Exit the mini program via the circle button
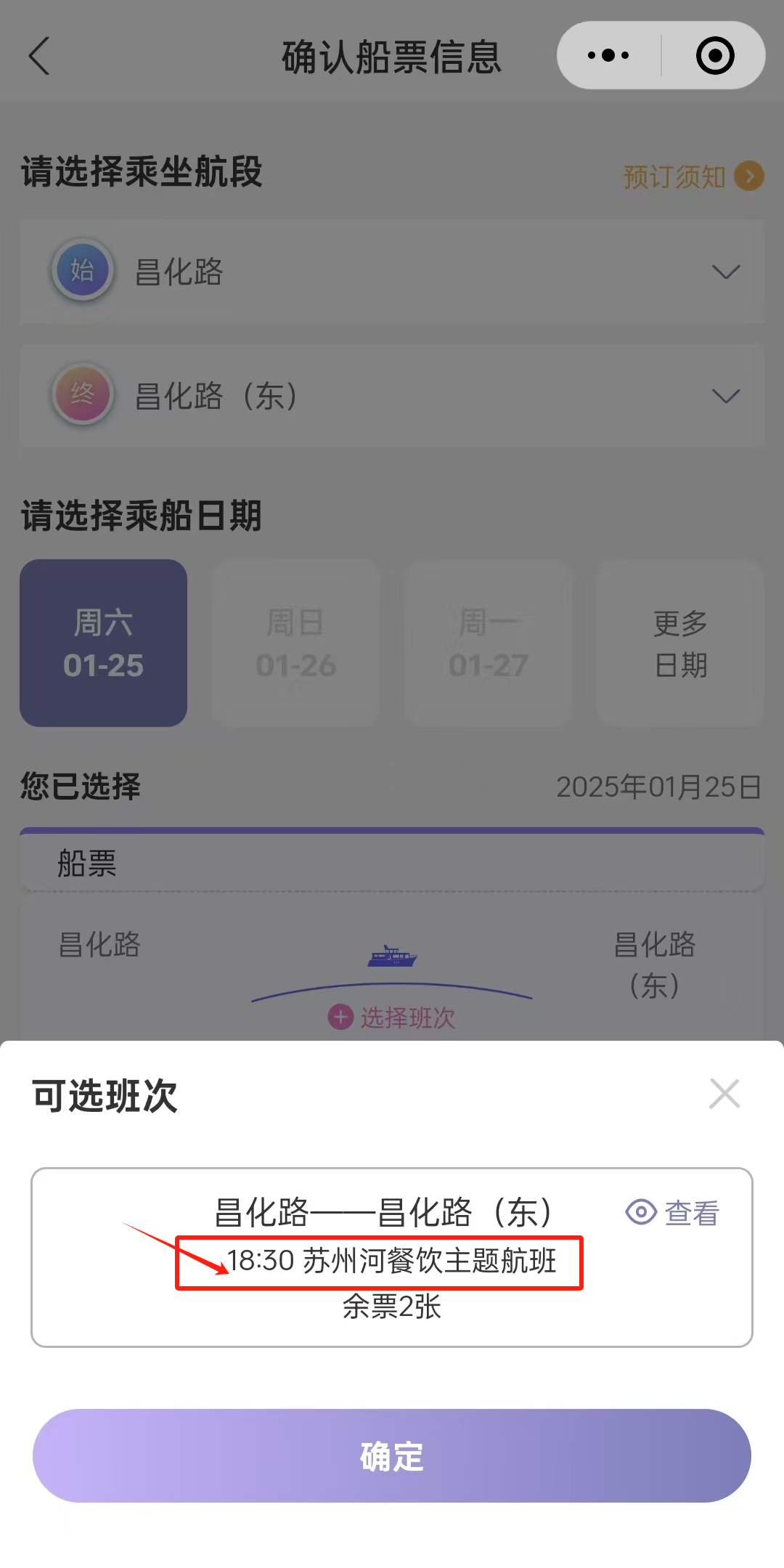Viewport: 784px width, 1568px height. coord(714,56)
